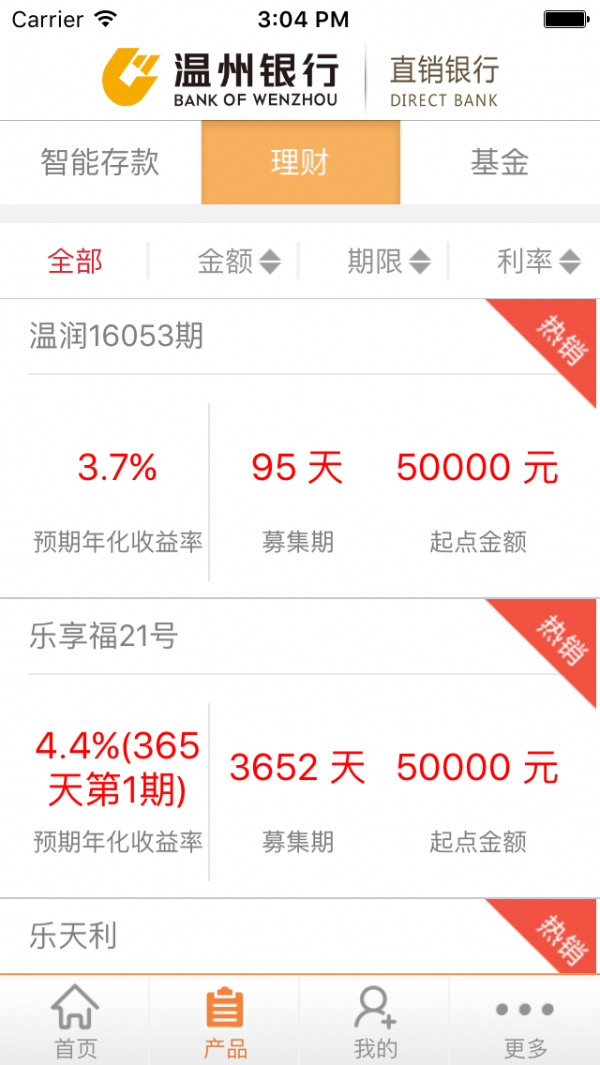Select the 产品 bottom tab
Image resolution: width=600 pixels, height=1065 pixels.
coord(225,1021)
